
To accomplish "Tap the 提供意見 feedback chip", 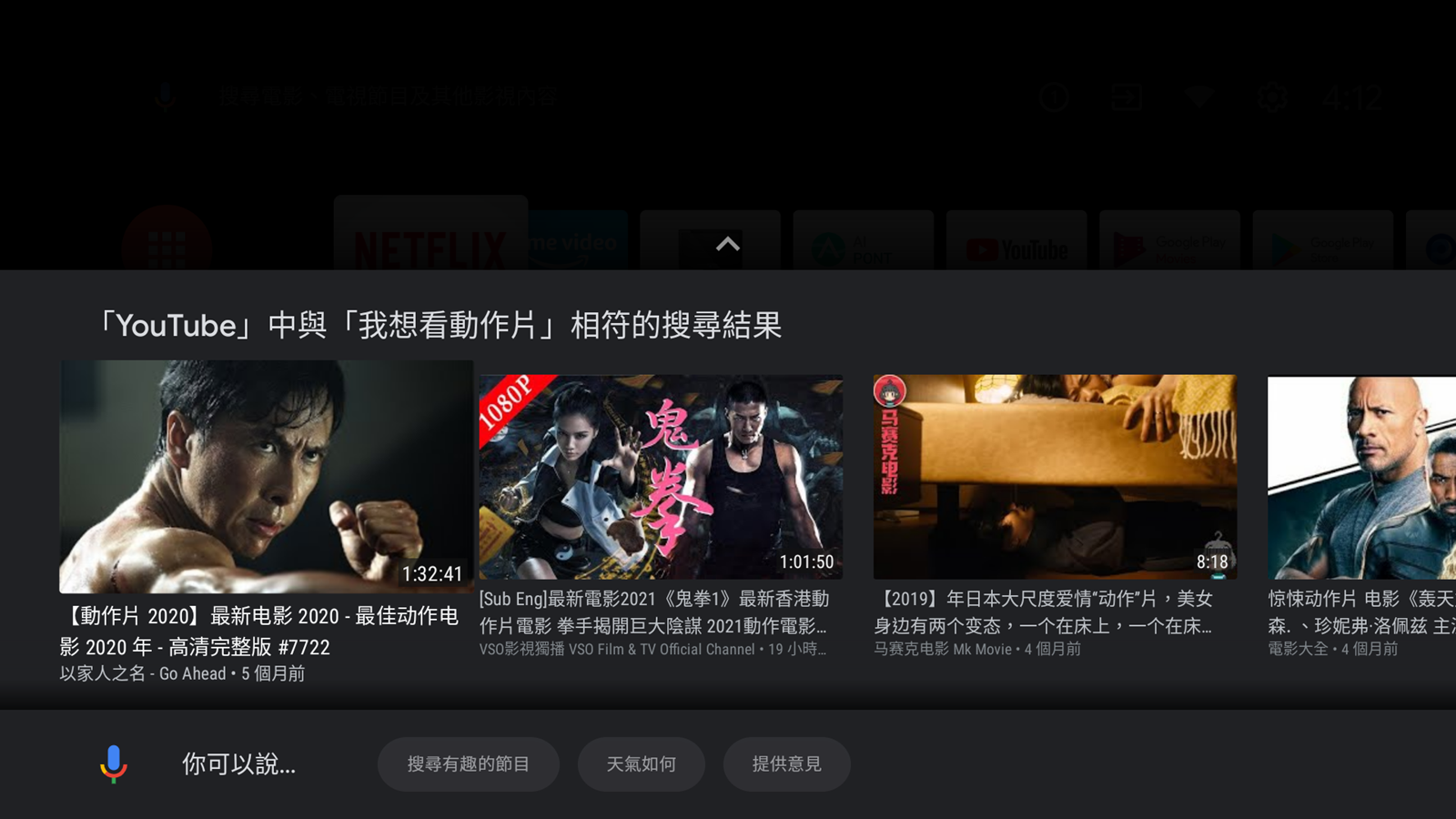I will pos(786,764).
